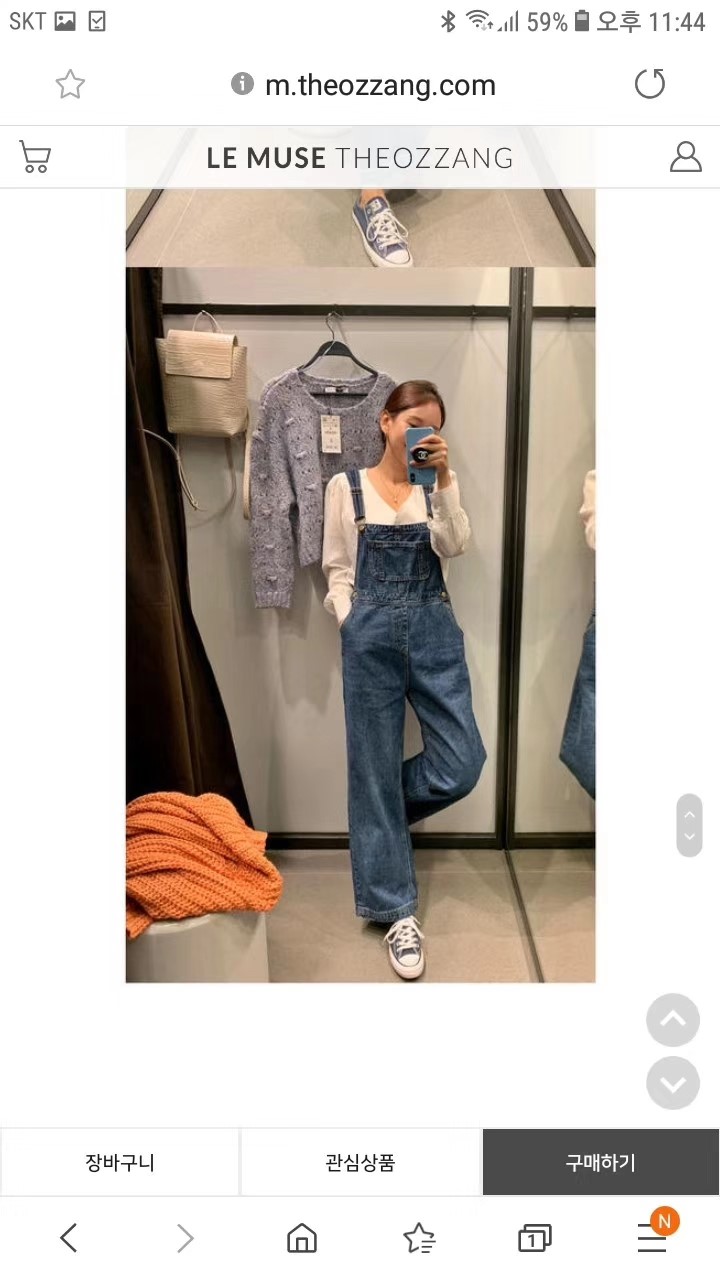Open my account profile icon
720x1280 pixels.
point(685,157)
